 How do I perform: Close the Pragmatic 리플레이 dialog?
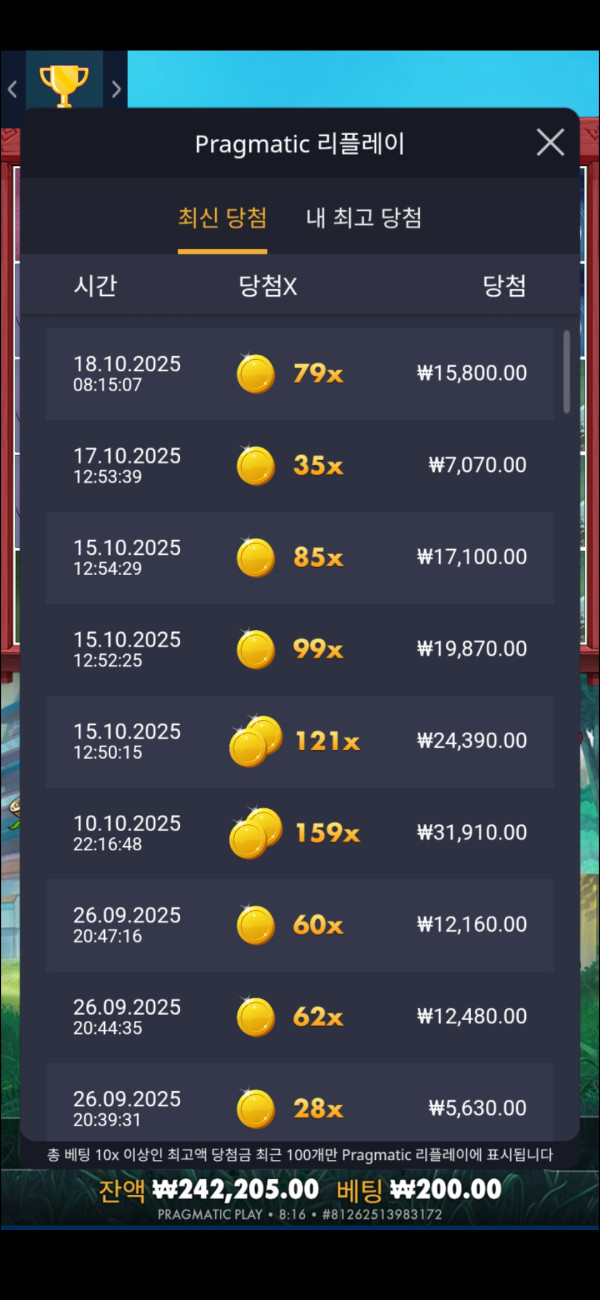click(550, 143)
